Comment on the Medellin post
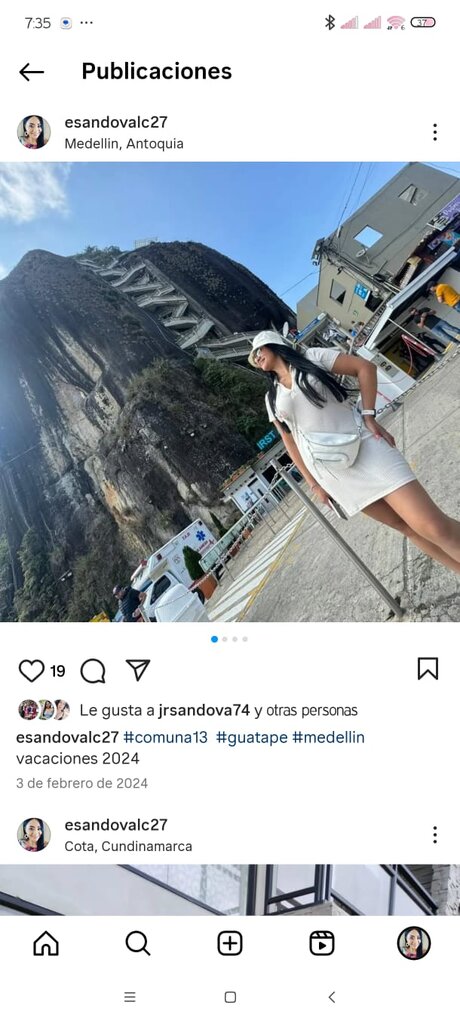Viewport: 460px width, 1024px height. tap(93, 671)
